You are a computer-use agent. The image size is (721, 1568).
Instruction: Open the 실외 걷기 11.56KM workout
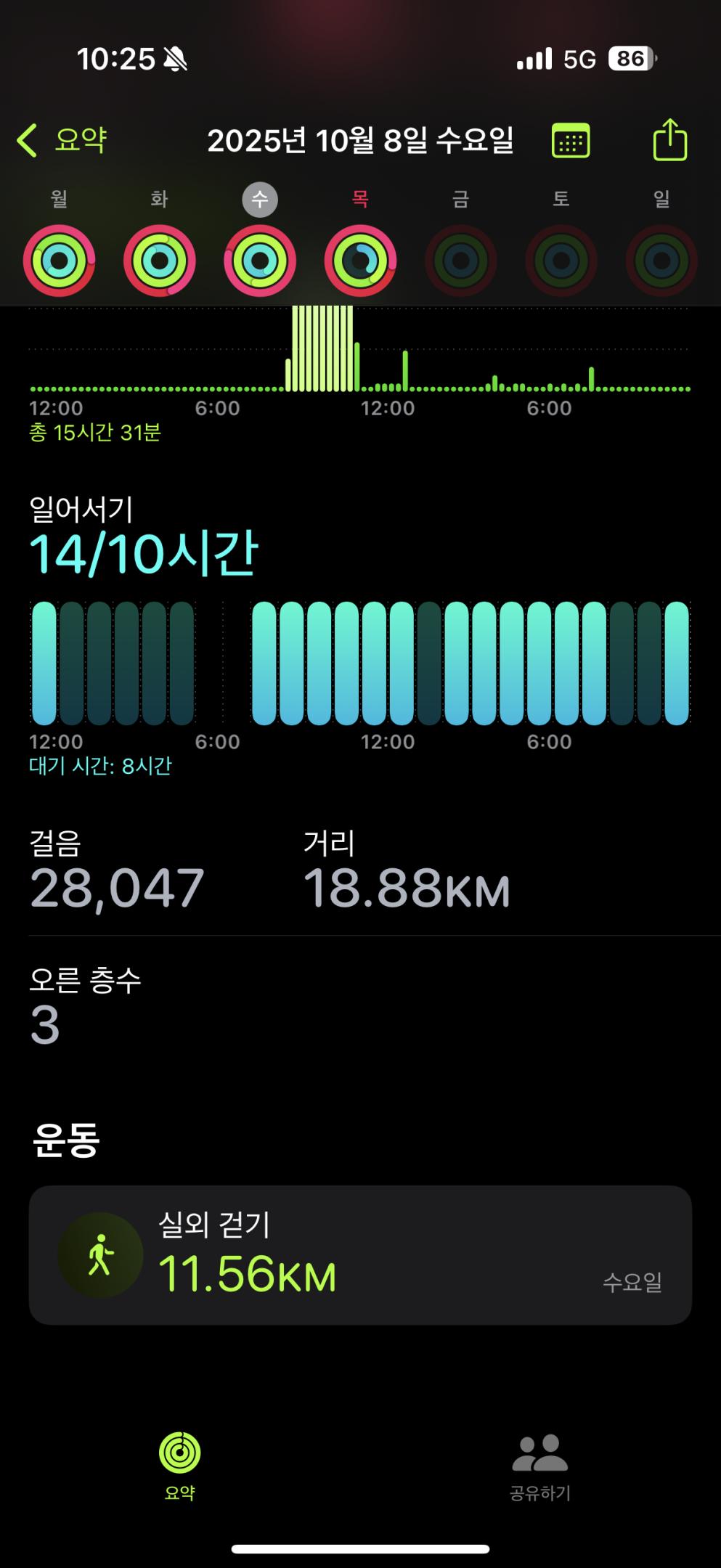pos(360,1255)
